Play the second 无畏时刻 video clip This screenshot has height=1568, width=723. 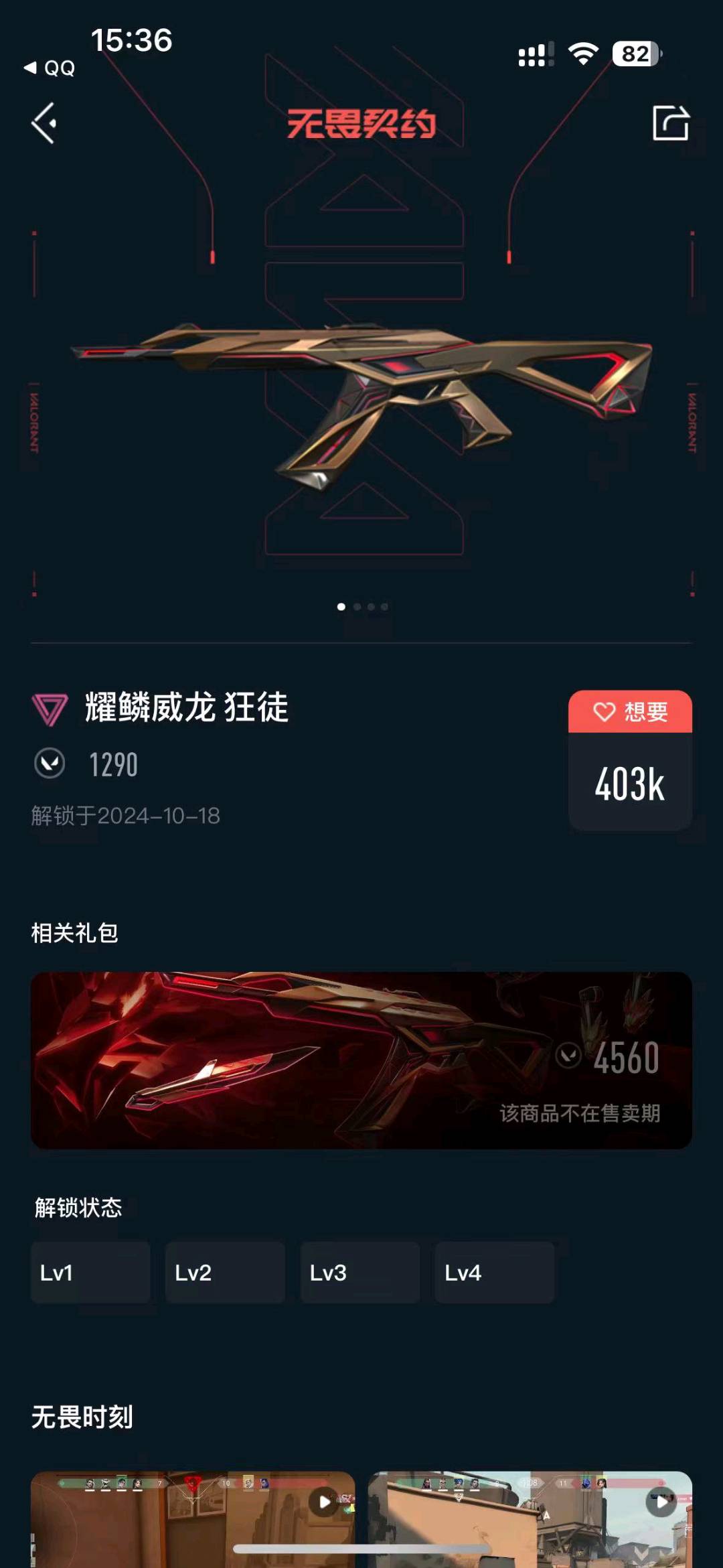pyautogui.click(x=661, y=1502)
